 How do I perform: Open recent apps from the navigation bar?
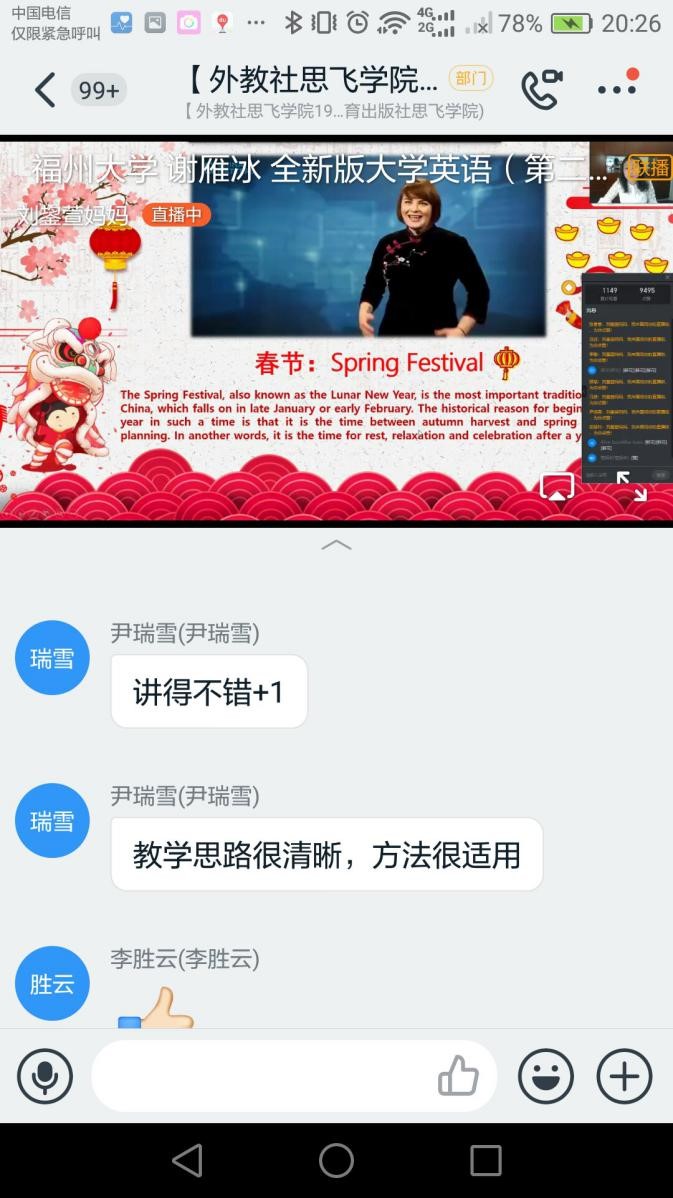[486, 1160]
